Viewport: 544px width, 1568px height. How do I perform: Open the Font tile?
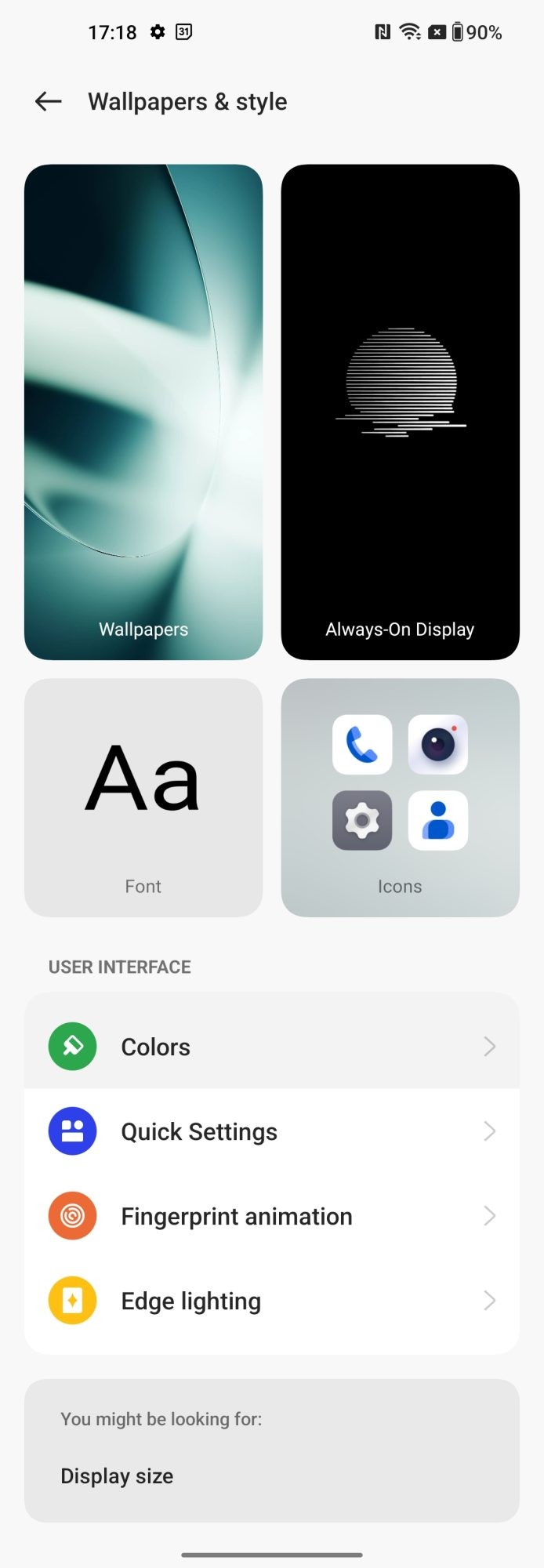tap(143, 797)
